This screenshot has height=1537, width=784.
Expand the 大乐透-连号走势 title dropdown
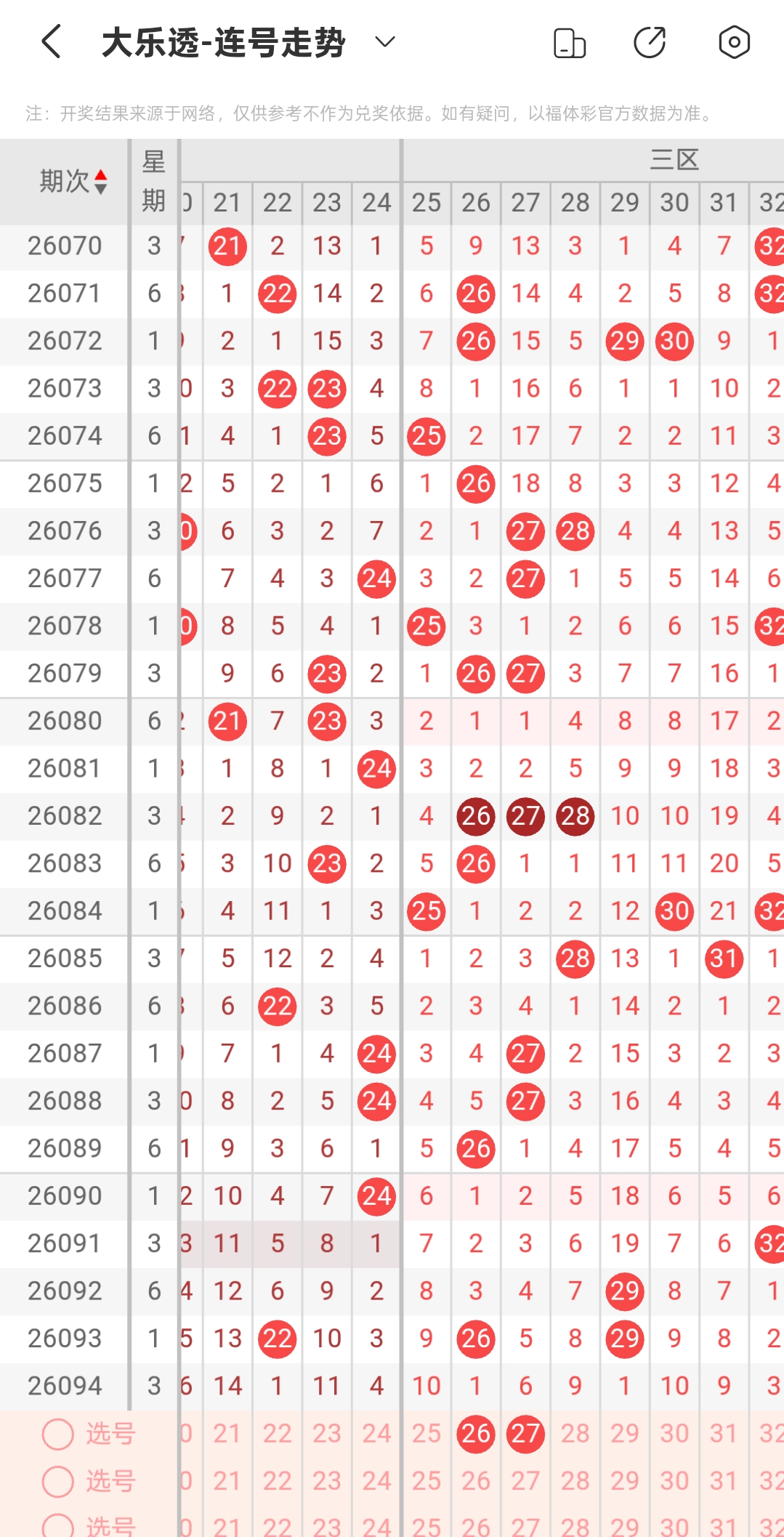point(385,41)
